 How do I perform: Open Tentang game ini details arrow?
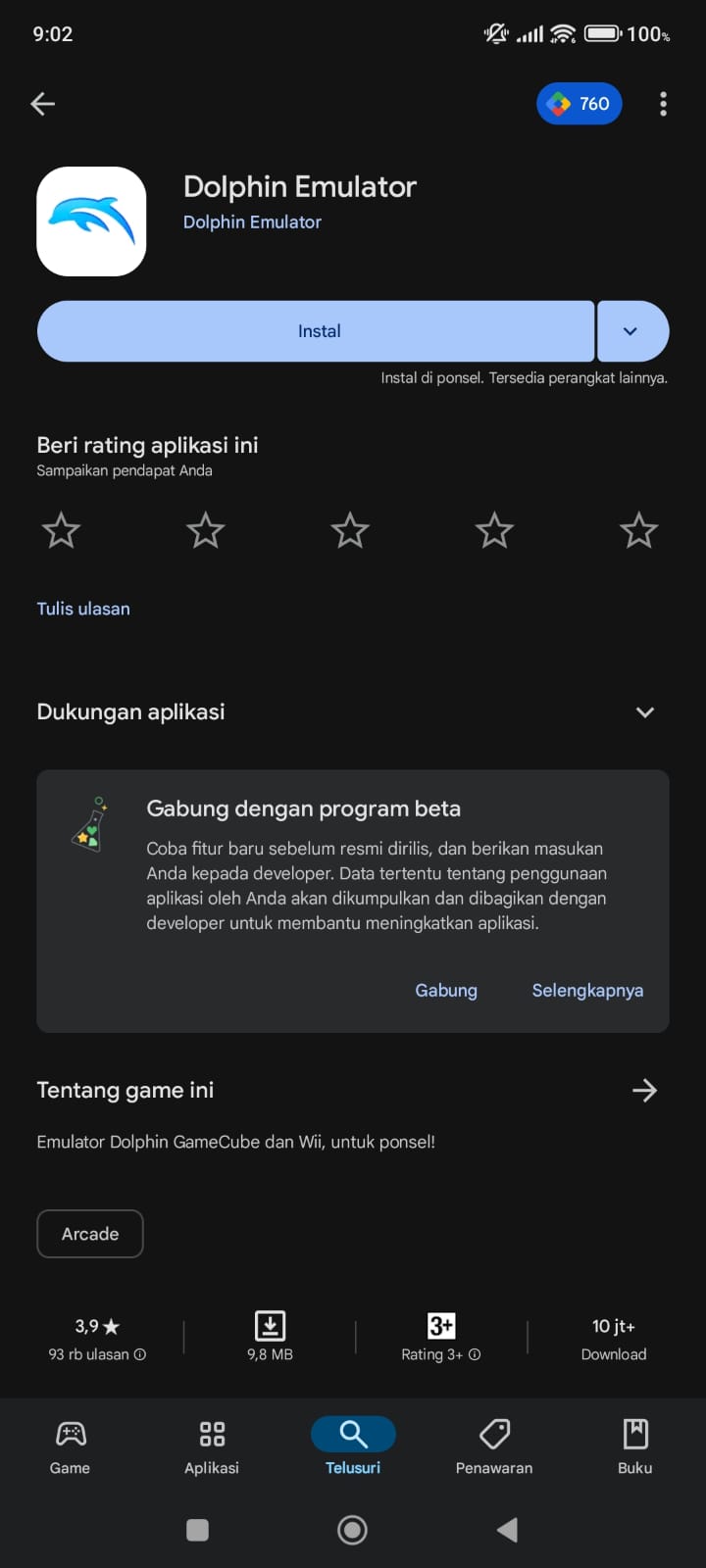coord(644,1090)
